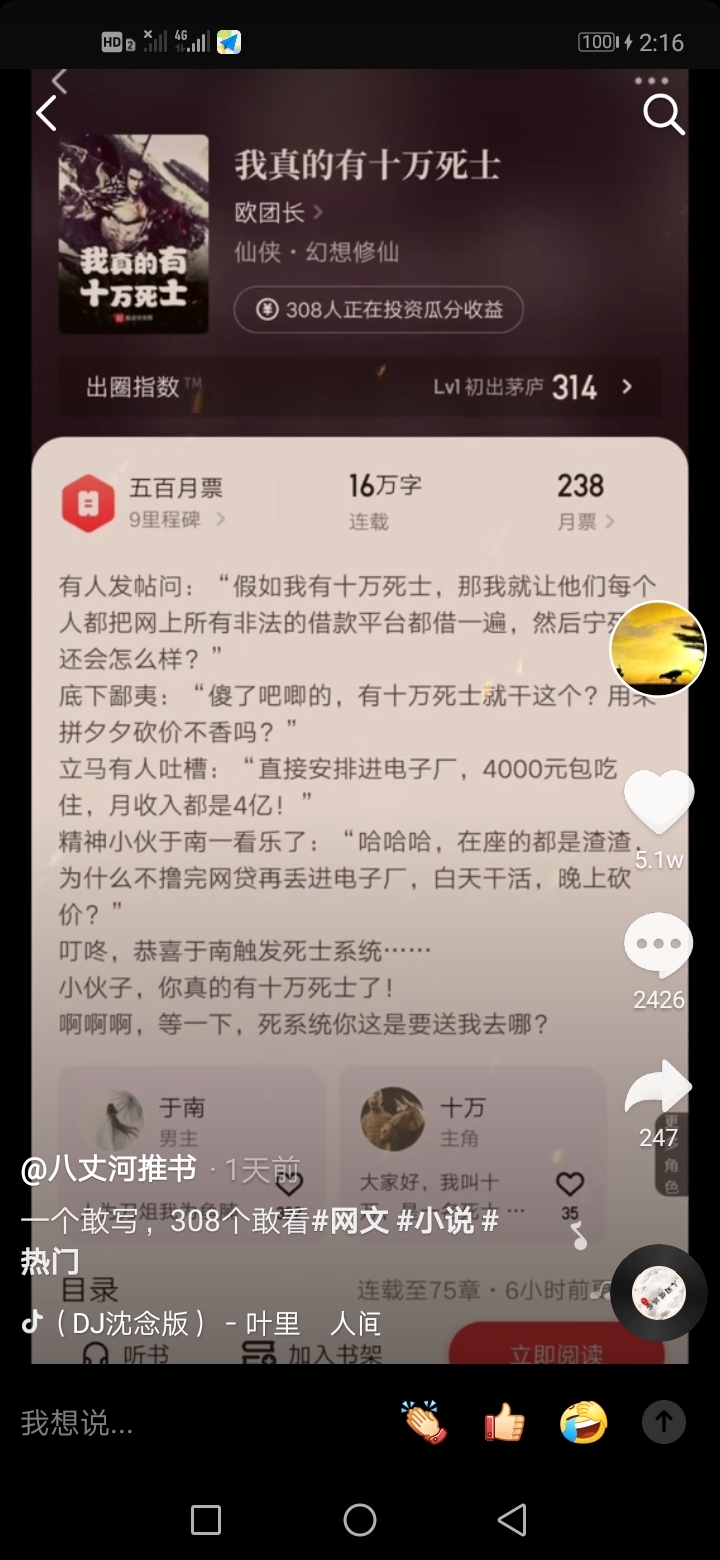Open the creator's profile avatar
The width and height of the screenshot is (720, 1560).
[x=658, y=649]
